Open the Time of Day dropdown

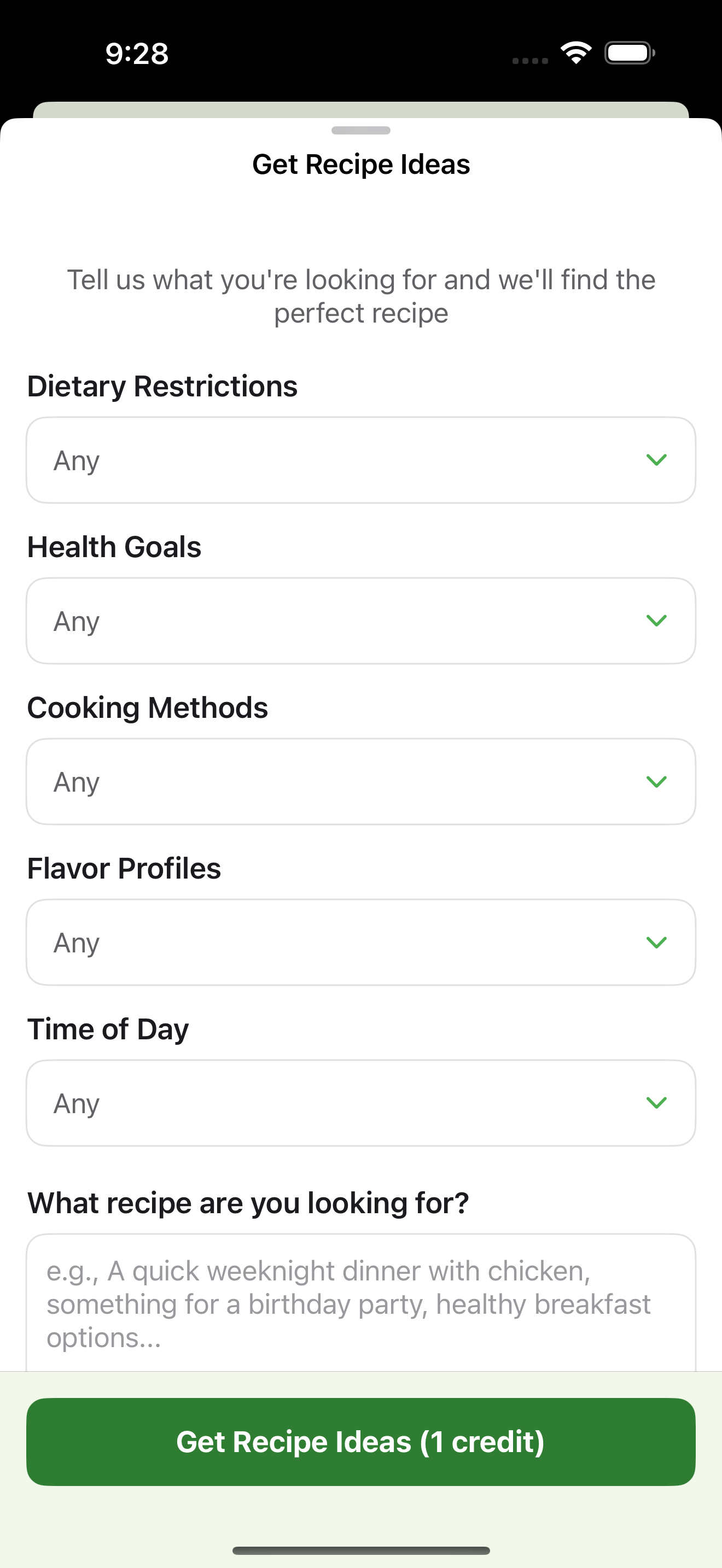(x=361, y=1103)
